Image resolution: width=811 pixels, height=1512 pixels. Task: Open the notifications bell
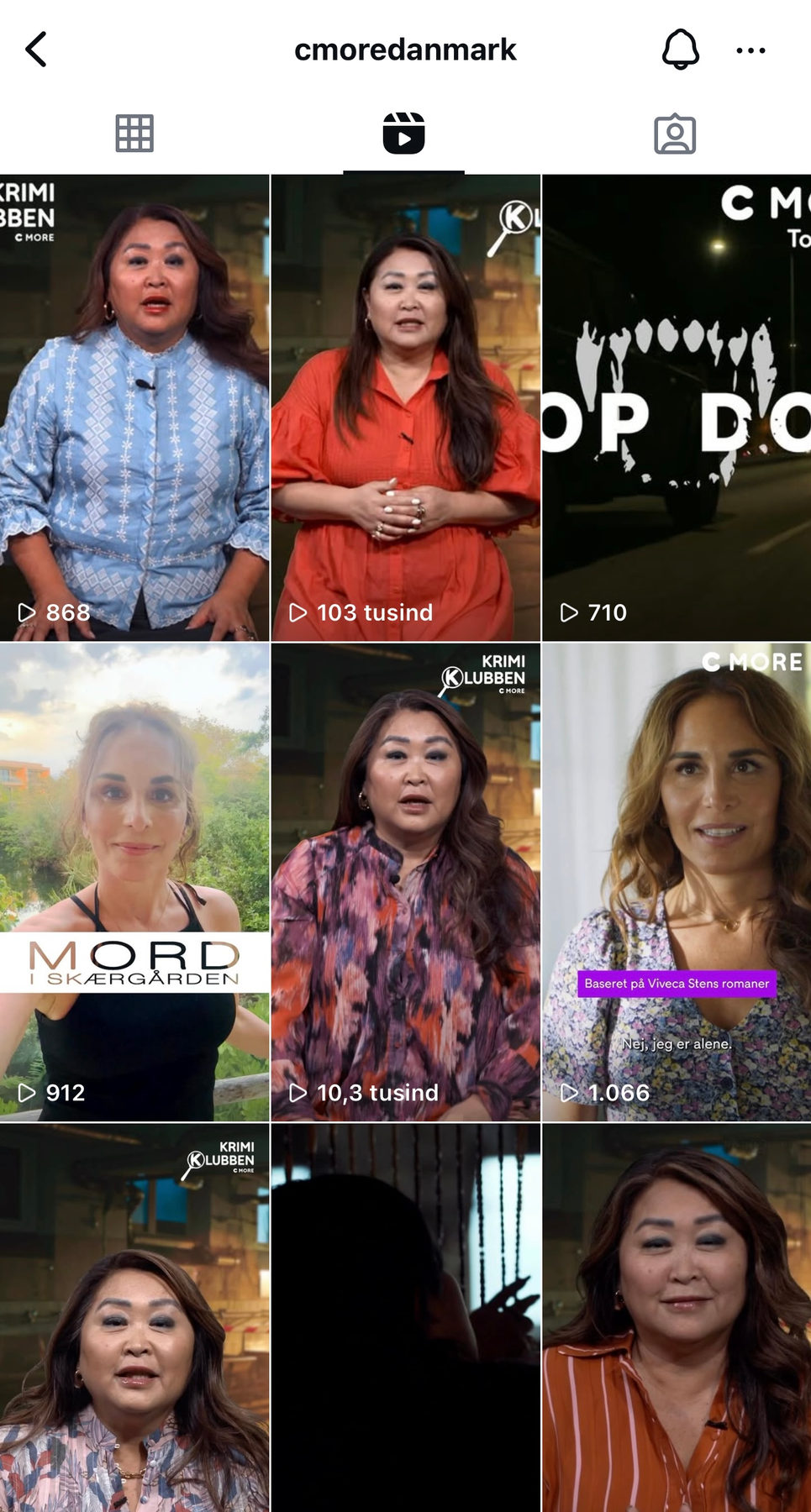click(680, 50)
